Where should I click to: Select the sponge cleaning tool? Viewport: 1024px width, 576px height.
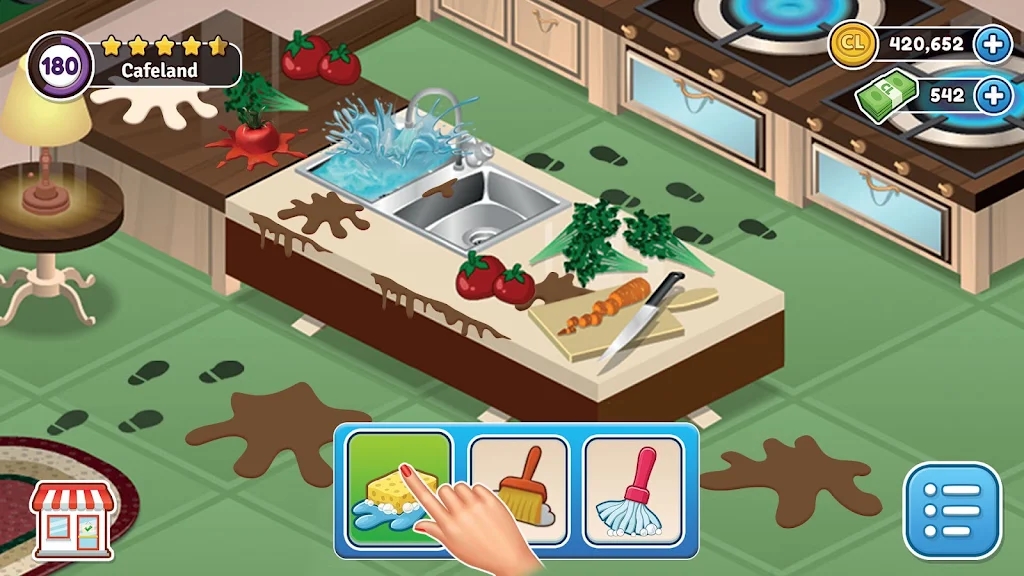(x=399, y=489)
